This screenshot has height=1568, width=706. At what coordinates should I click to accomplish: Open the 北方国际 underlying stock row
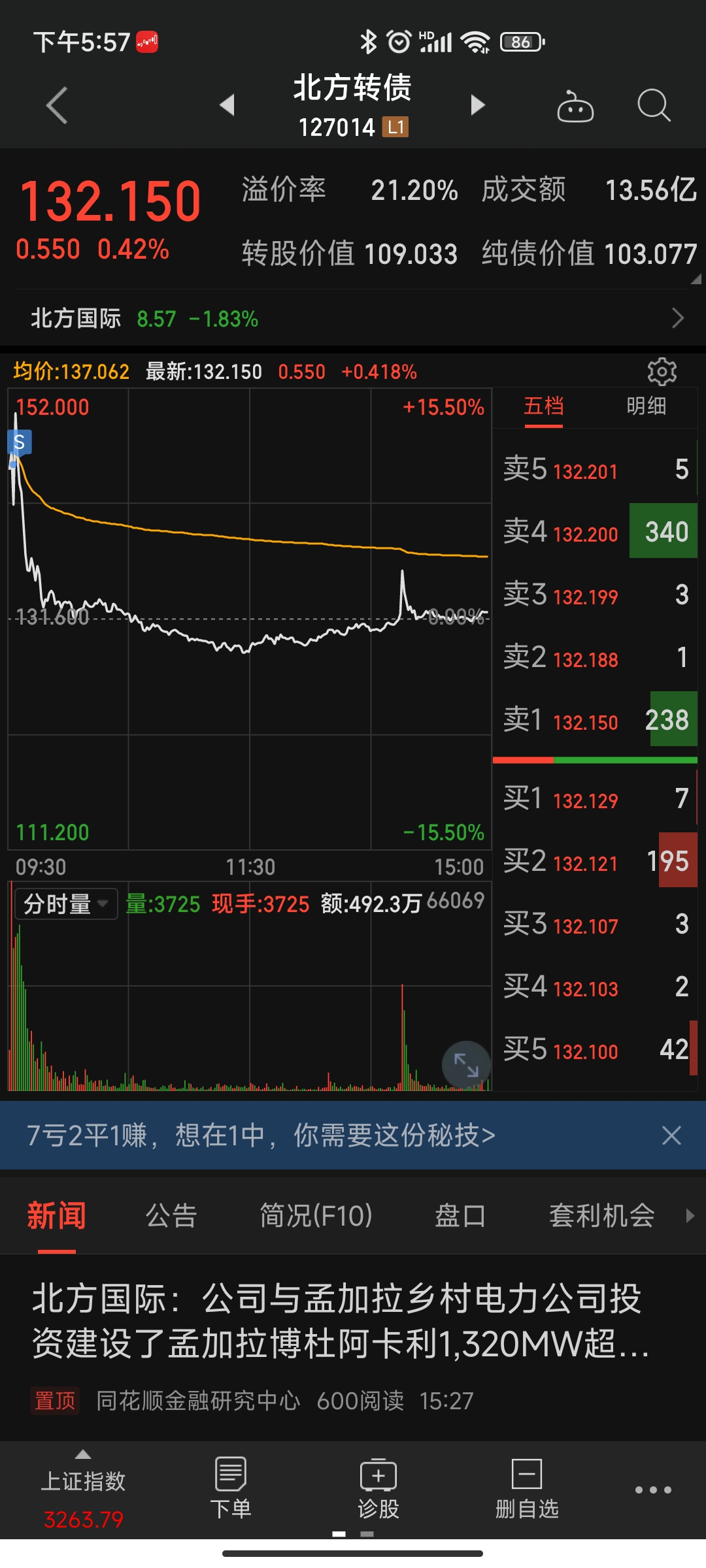point(353,319)
